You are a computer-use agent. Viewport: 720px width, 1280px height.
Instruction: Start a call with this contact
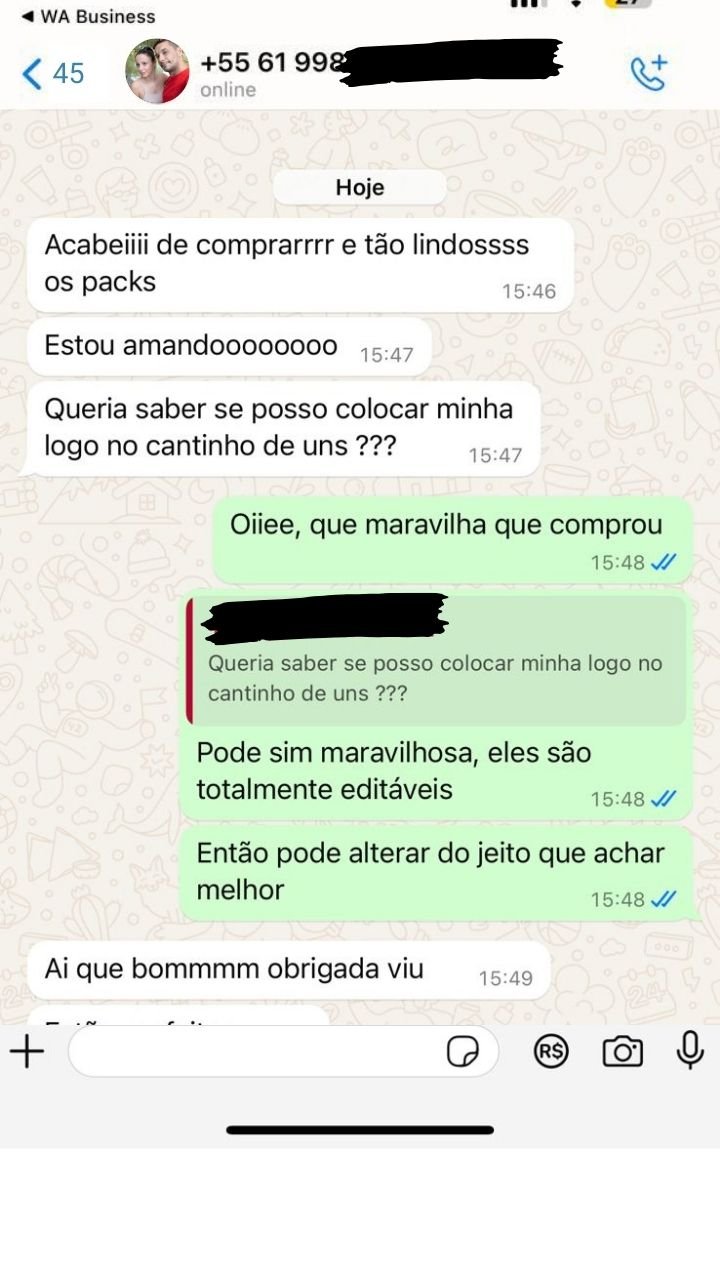(x=648, y=73)
